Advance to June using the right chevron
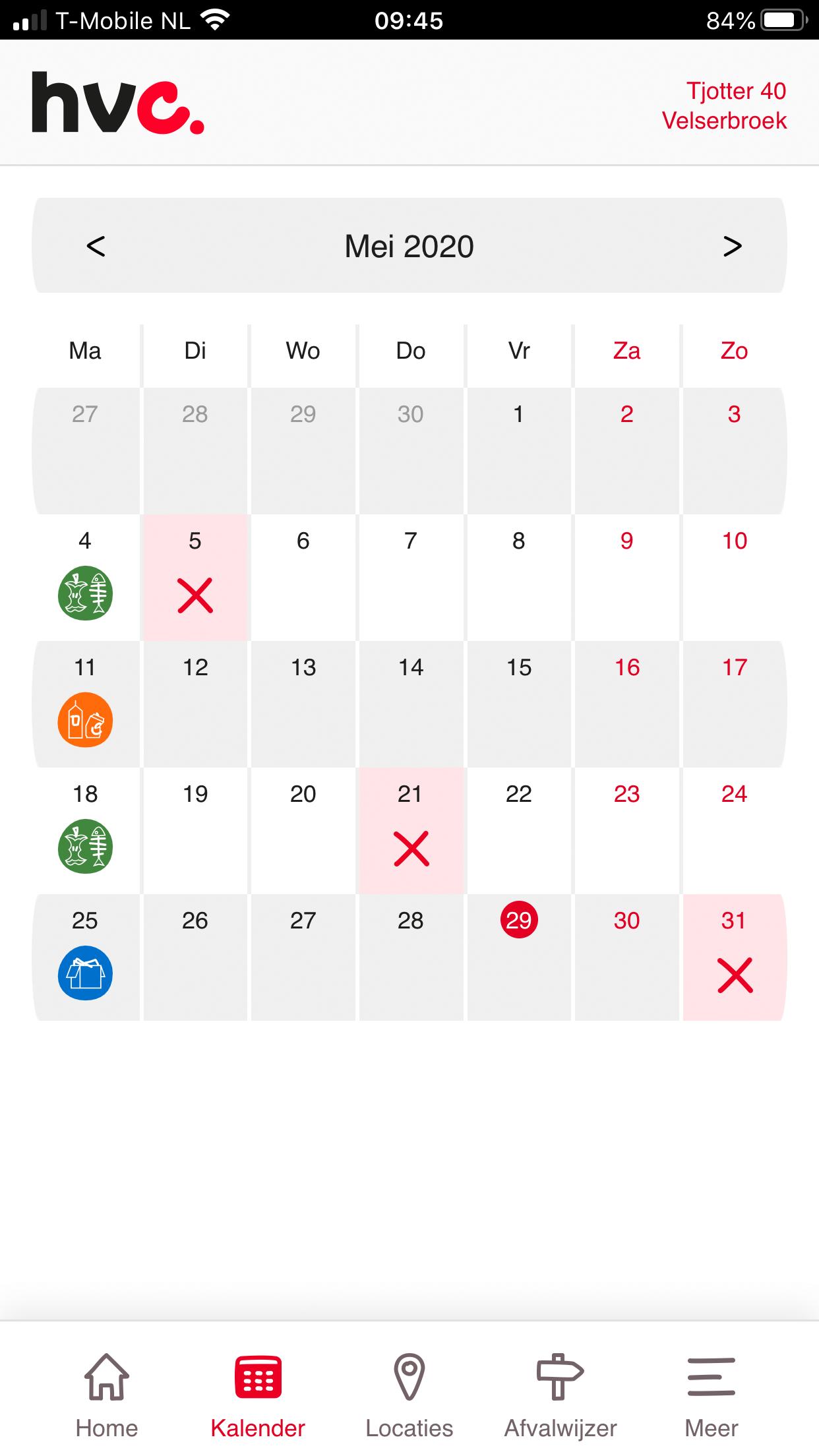The height and width of the screenshot is (1456, 819). click(732, 245)
